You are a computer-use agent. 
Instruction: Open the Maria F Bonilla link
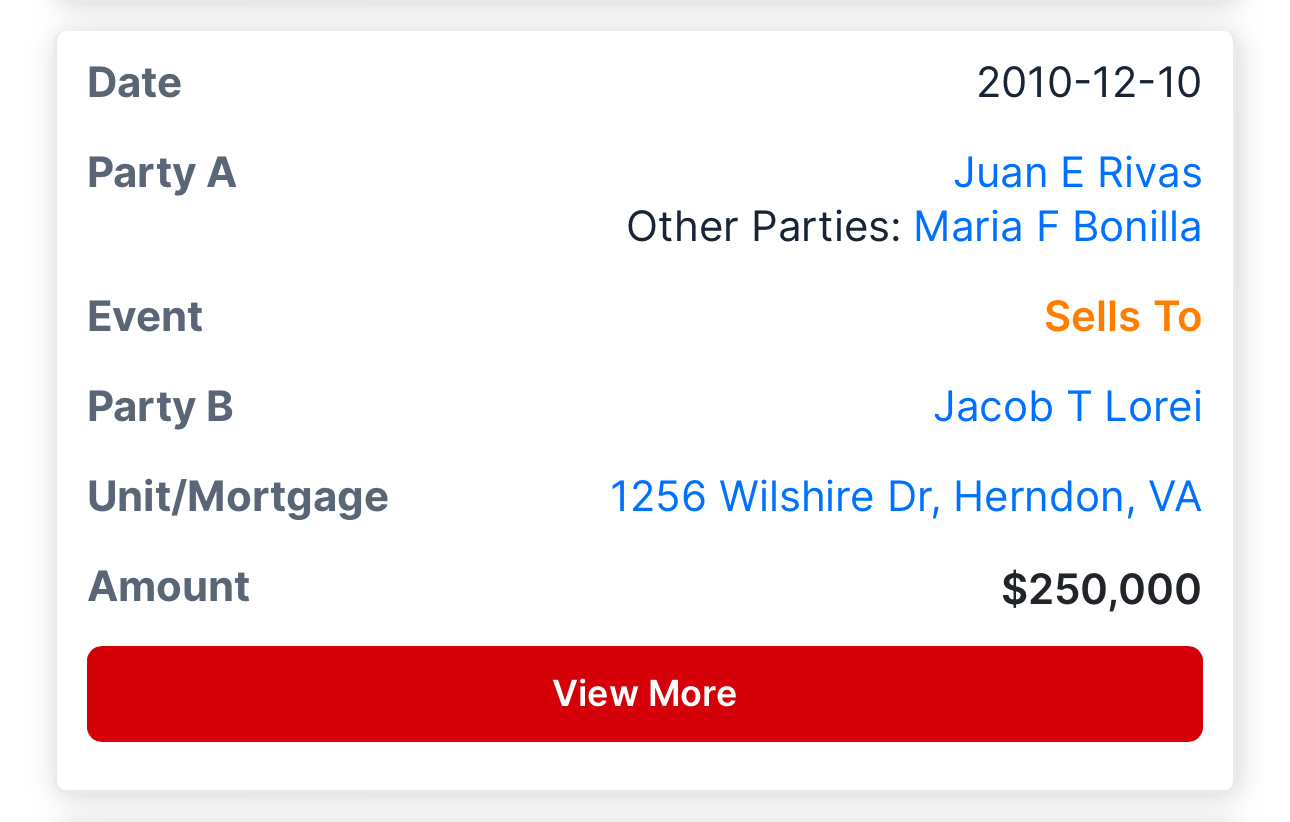[x=1057, y=226]
